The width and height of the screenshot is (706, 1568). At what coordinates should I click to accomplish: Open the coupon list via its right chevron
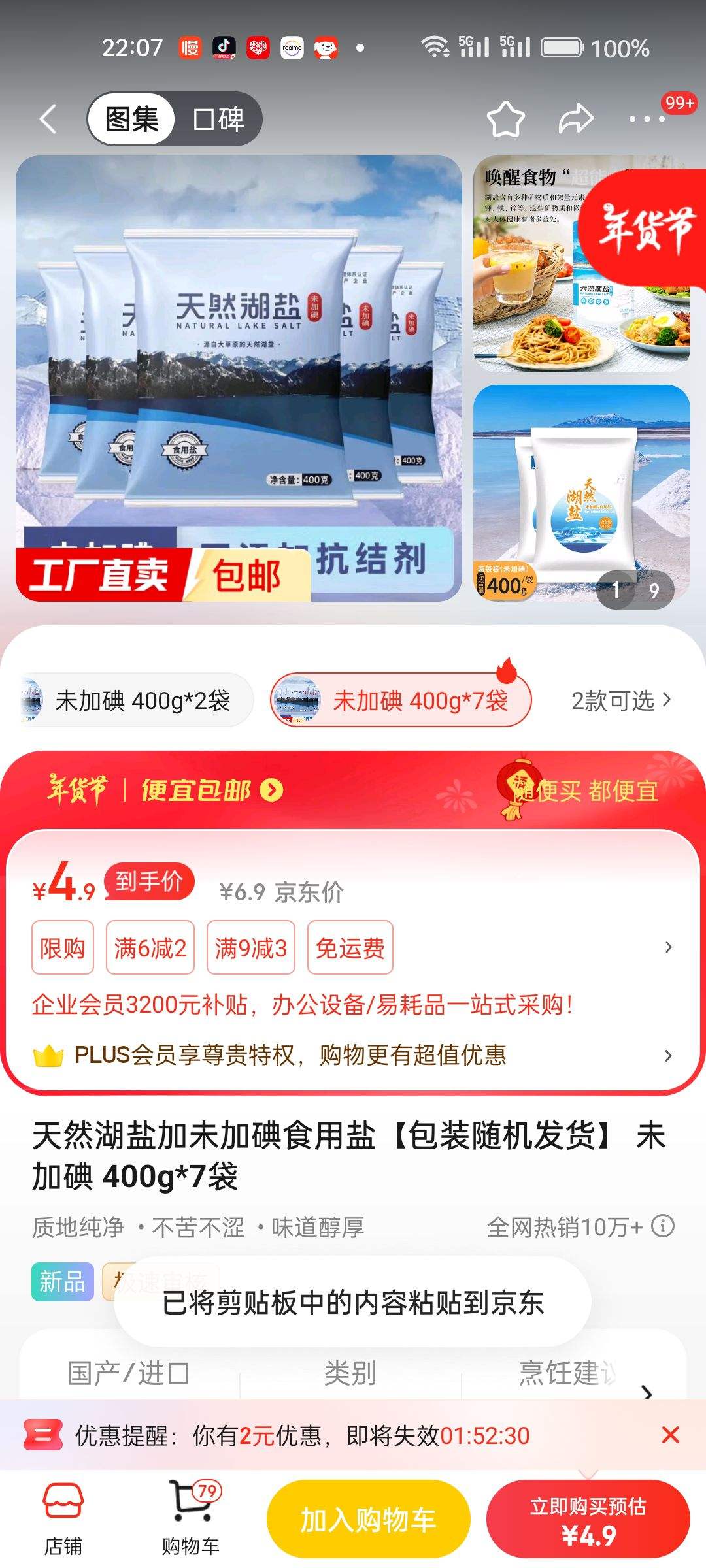[x=668, y=948]
